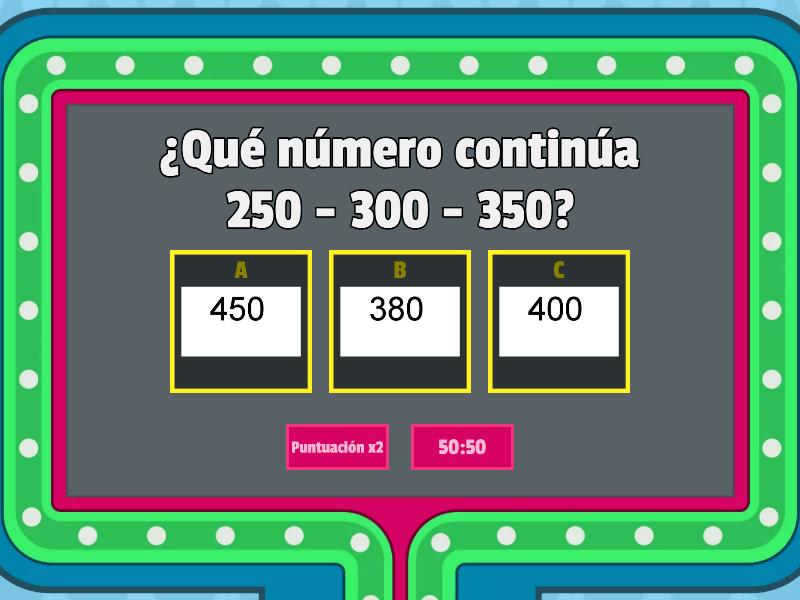Image resolution: width=800 pixels, height=600 pixels.
Task: Use the 50:50 lifeline
Action: (462, 447)
